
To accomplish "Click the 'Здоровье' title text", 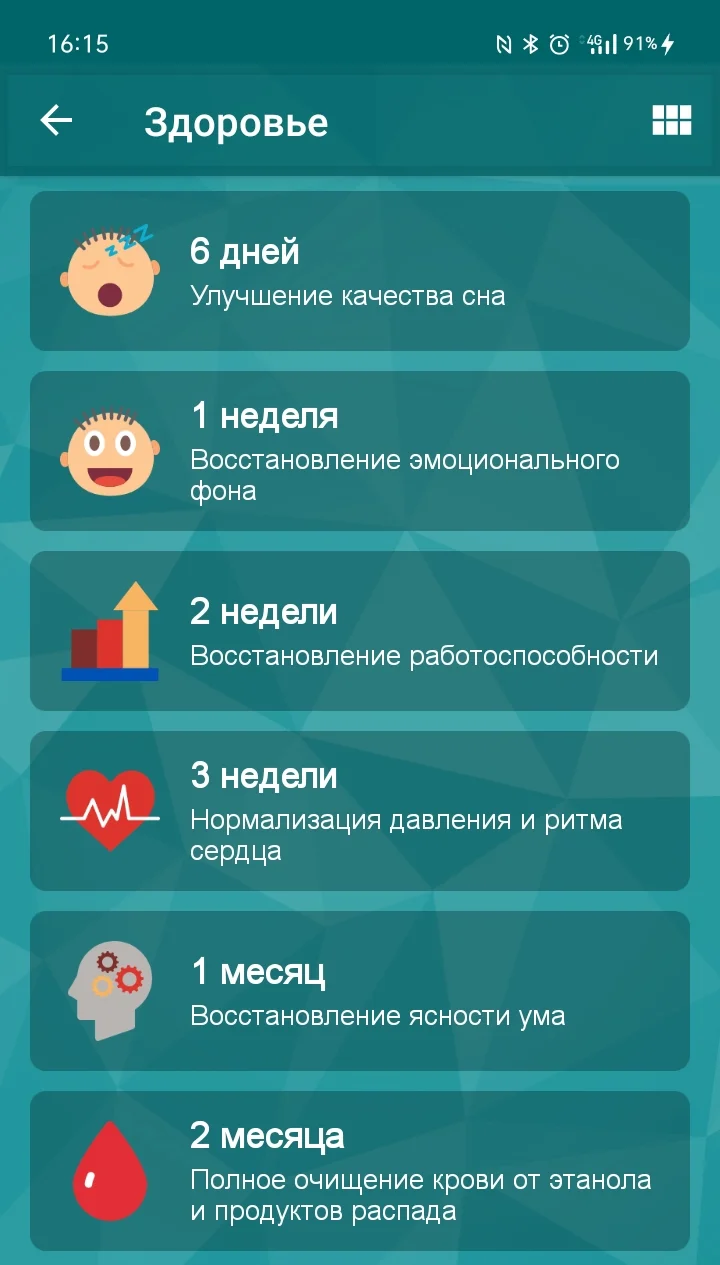I will coord(237,121).
